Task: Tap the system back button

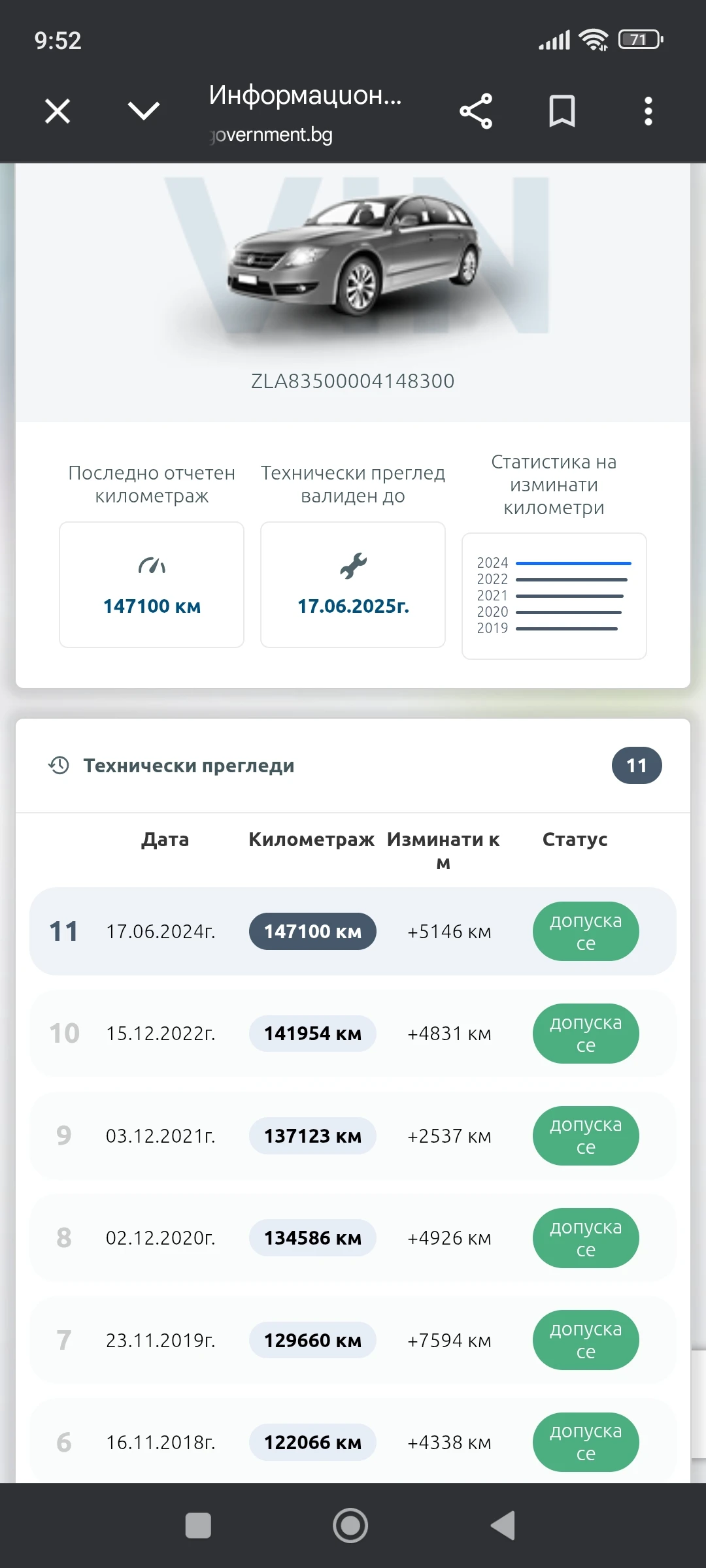Action: 503,1526
